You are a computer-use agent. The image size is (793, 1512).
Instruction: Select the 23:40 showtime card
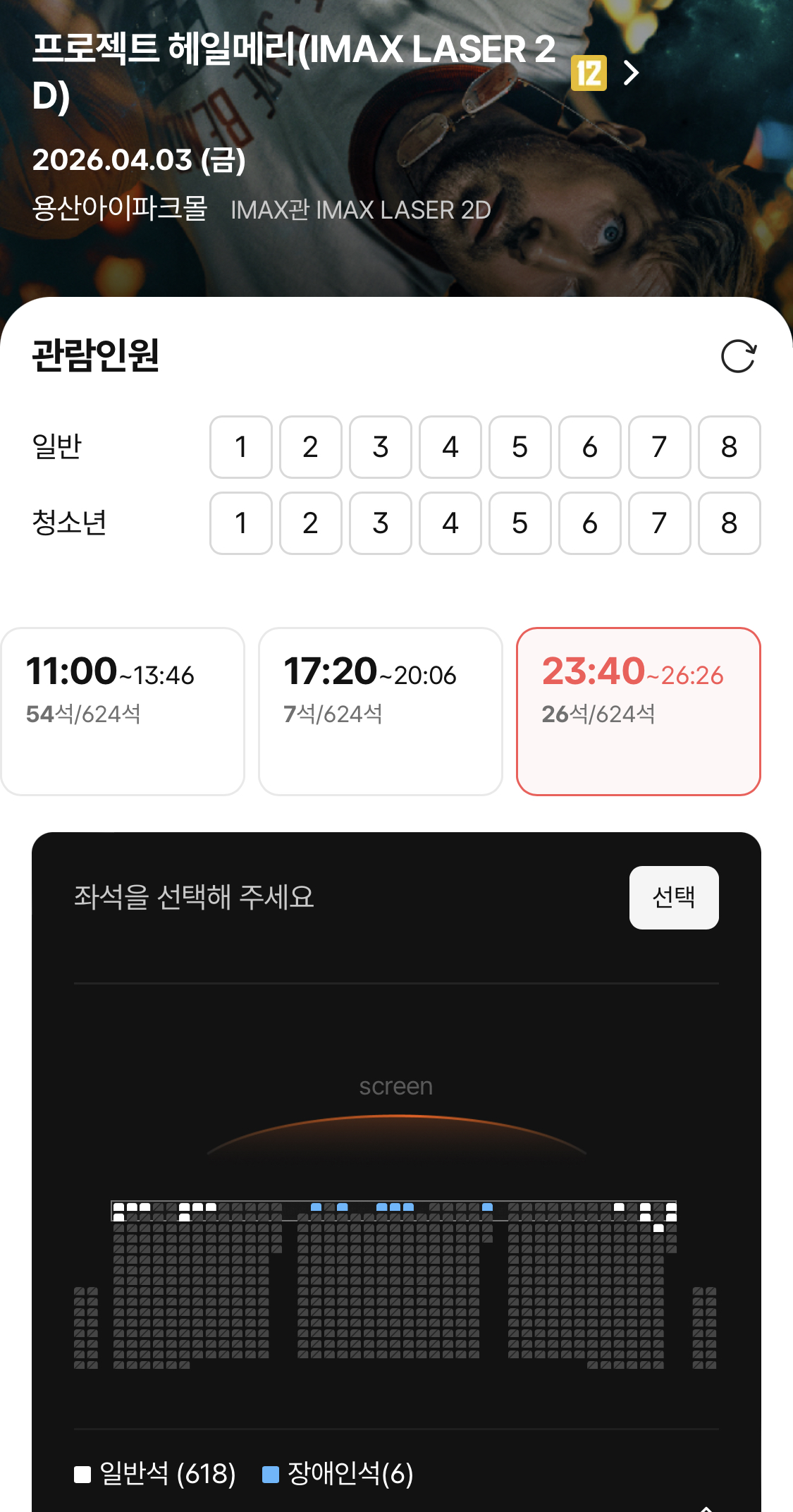coord(638,711)
